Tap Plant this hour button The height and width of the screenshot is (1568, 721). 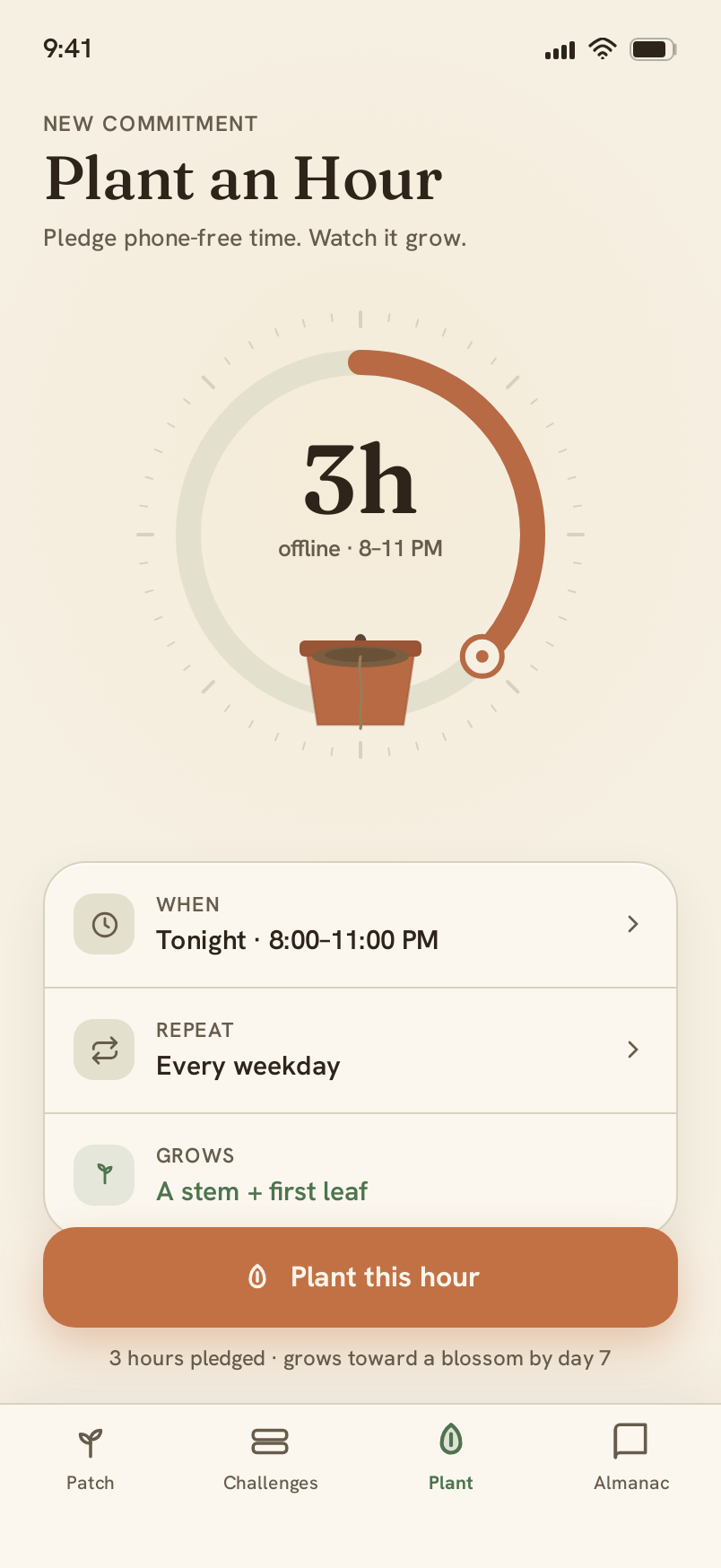pos(360,1277)
